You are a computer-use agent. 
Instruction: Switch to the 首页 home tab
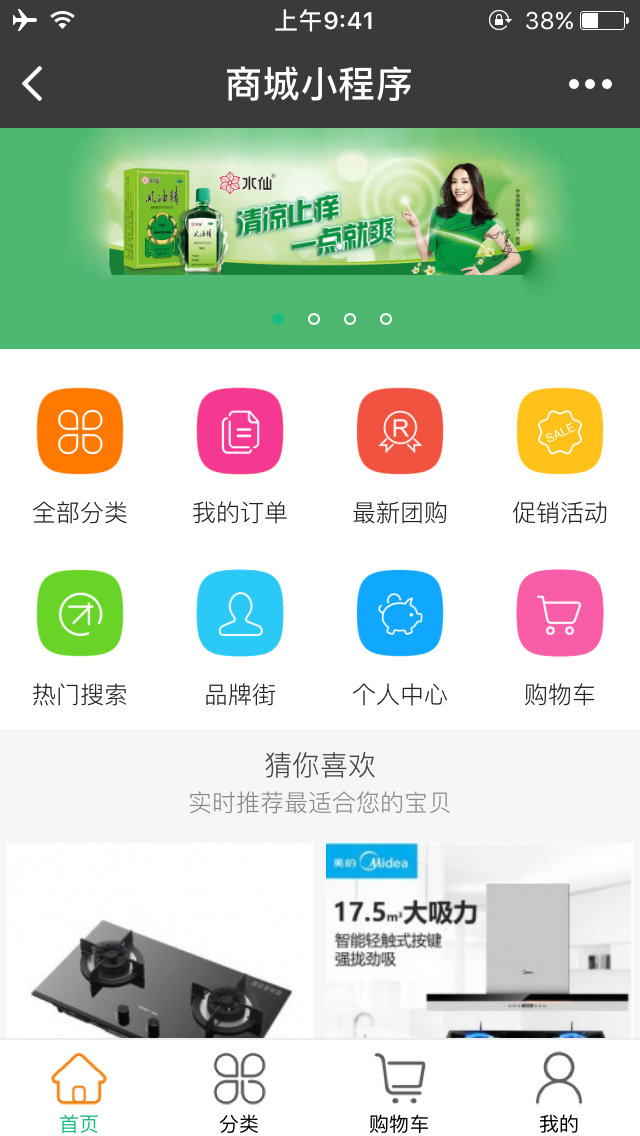click(x=79, y=1090)
